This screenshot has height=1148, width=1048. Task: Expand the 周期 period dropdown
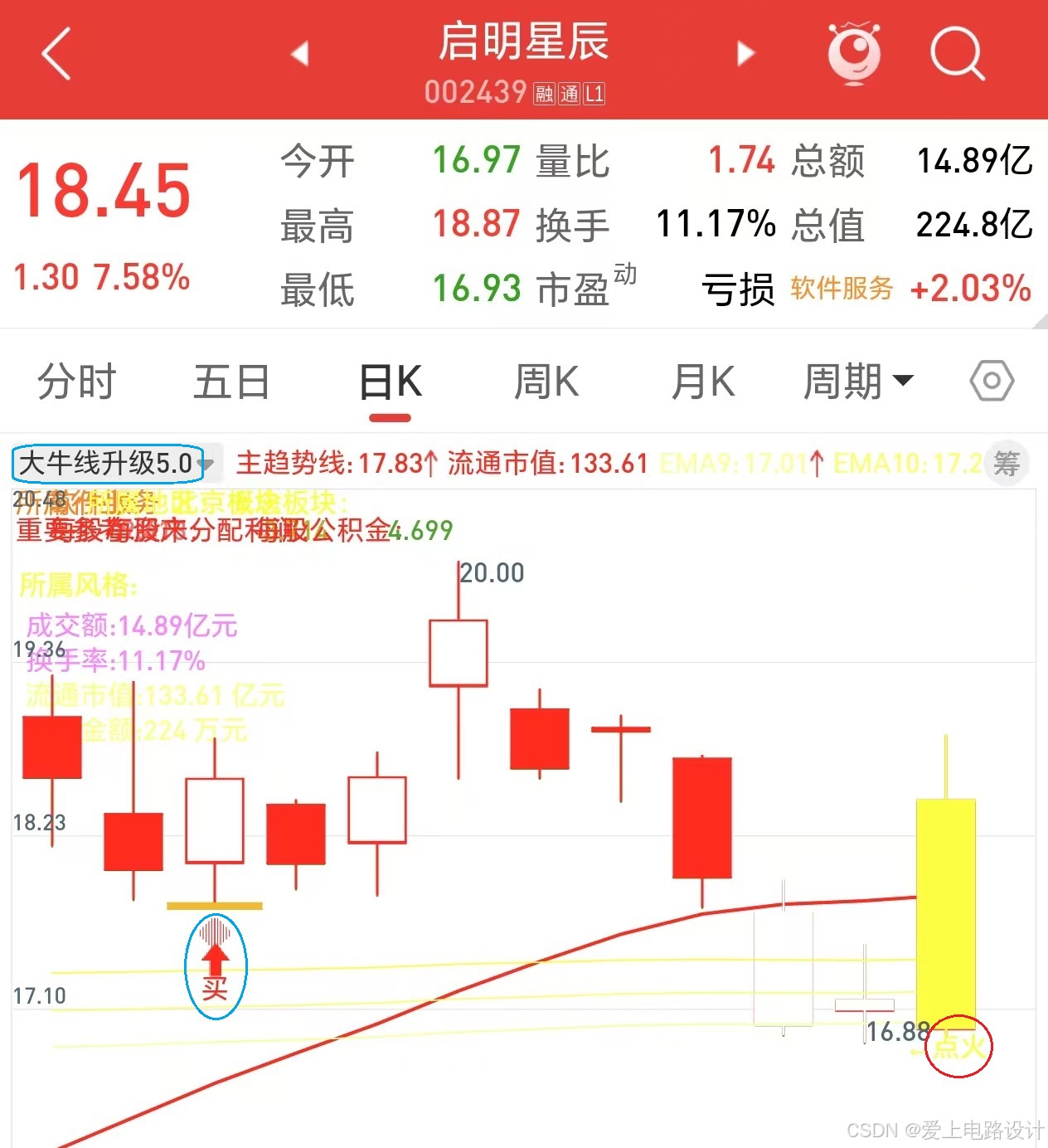pyautogui.click(x=858, y=382)
